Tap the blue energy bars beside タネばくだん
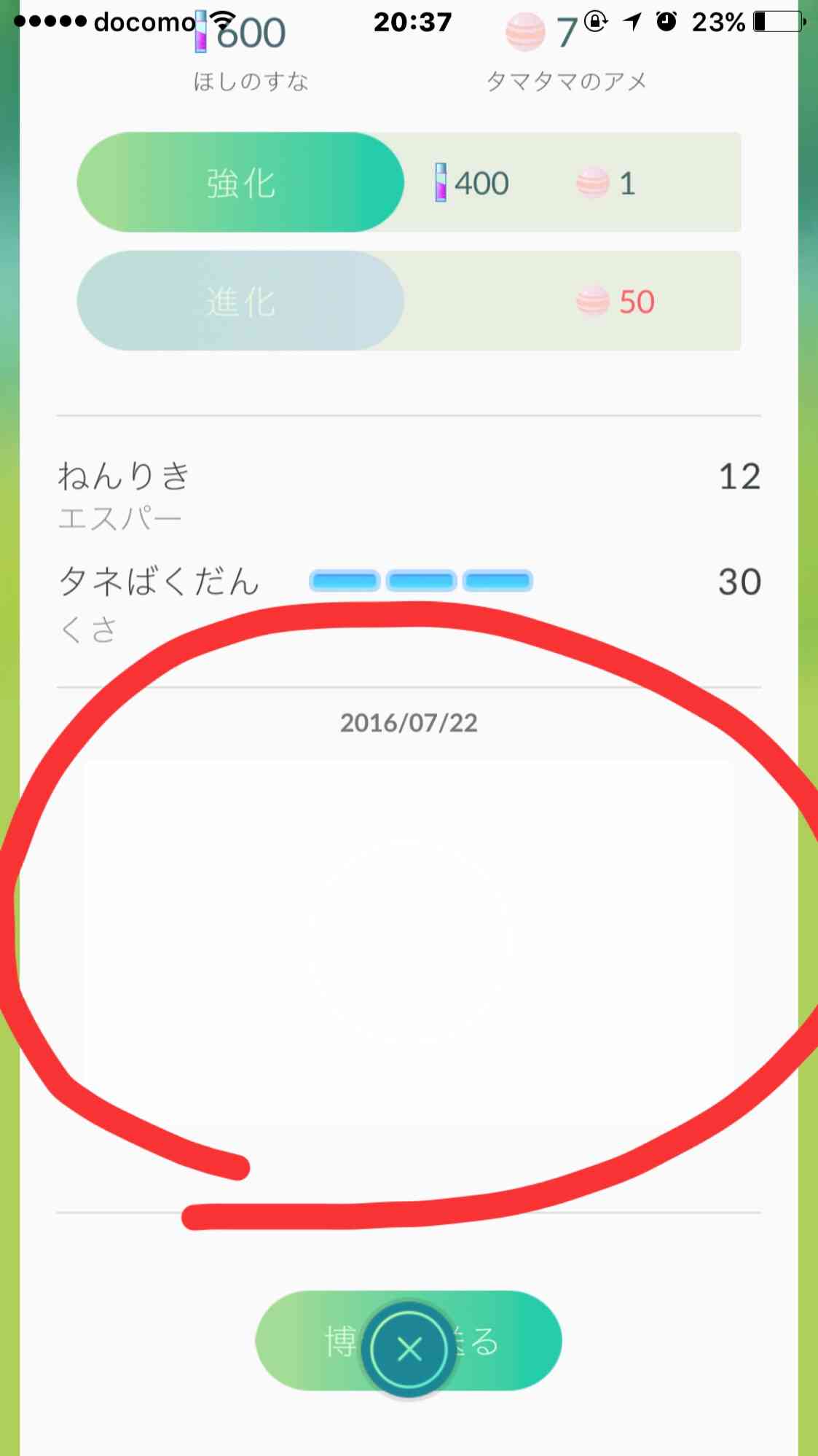818x1456 pixels. [x=421, y=579]
